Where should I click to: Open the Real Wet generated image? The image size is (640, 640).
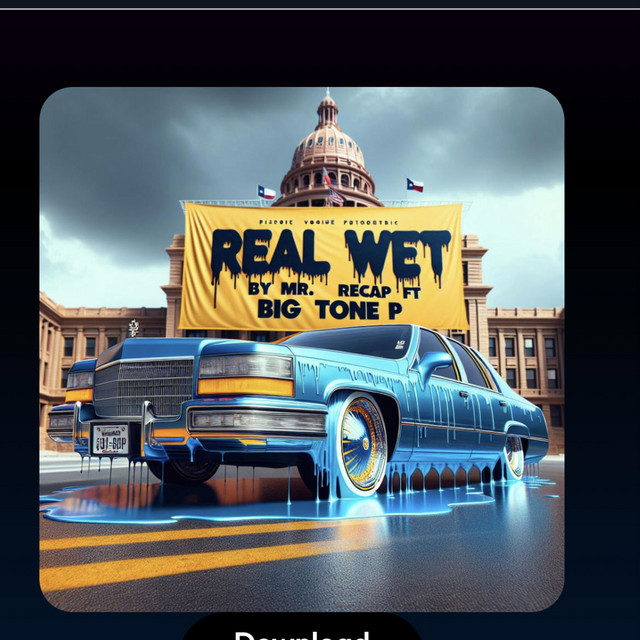[x=301, y=348]
